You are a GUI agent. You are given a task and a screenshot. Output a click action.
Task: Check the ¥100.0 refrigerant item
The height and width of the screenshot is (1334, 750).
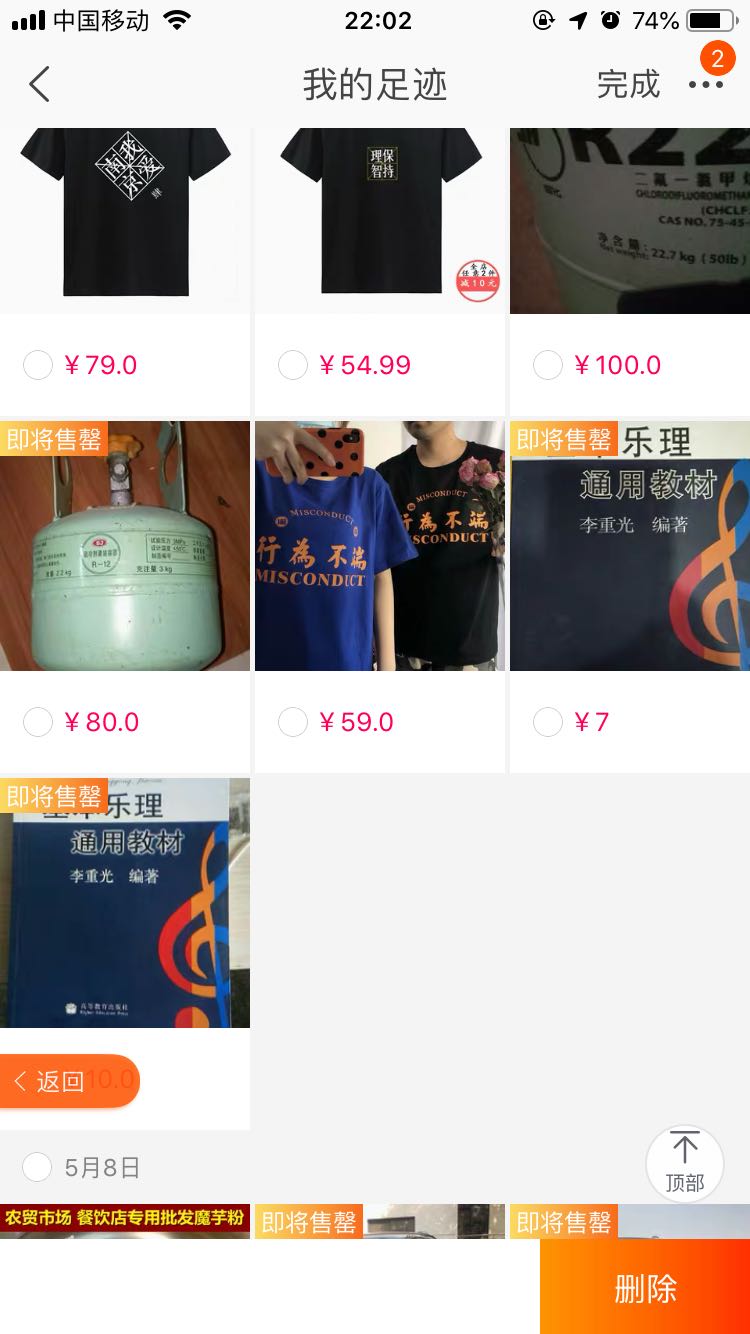[x=548, y=365]
